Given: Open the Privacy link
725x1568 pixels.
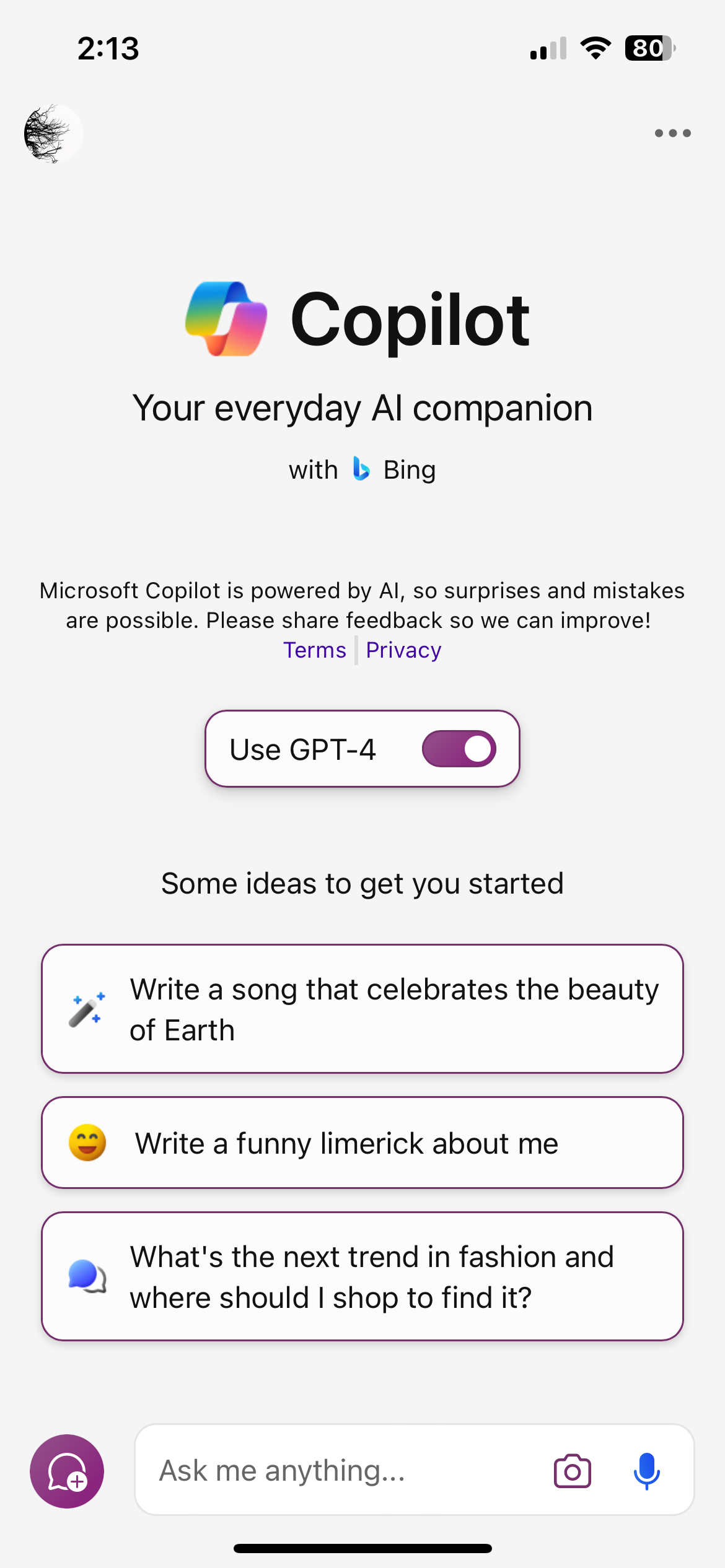Looking at the screenshot, I should [x=403, y=650].
